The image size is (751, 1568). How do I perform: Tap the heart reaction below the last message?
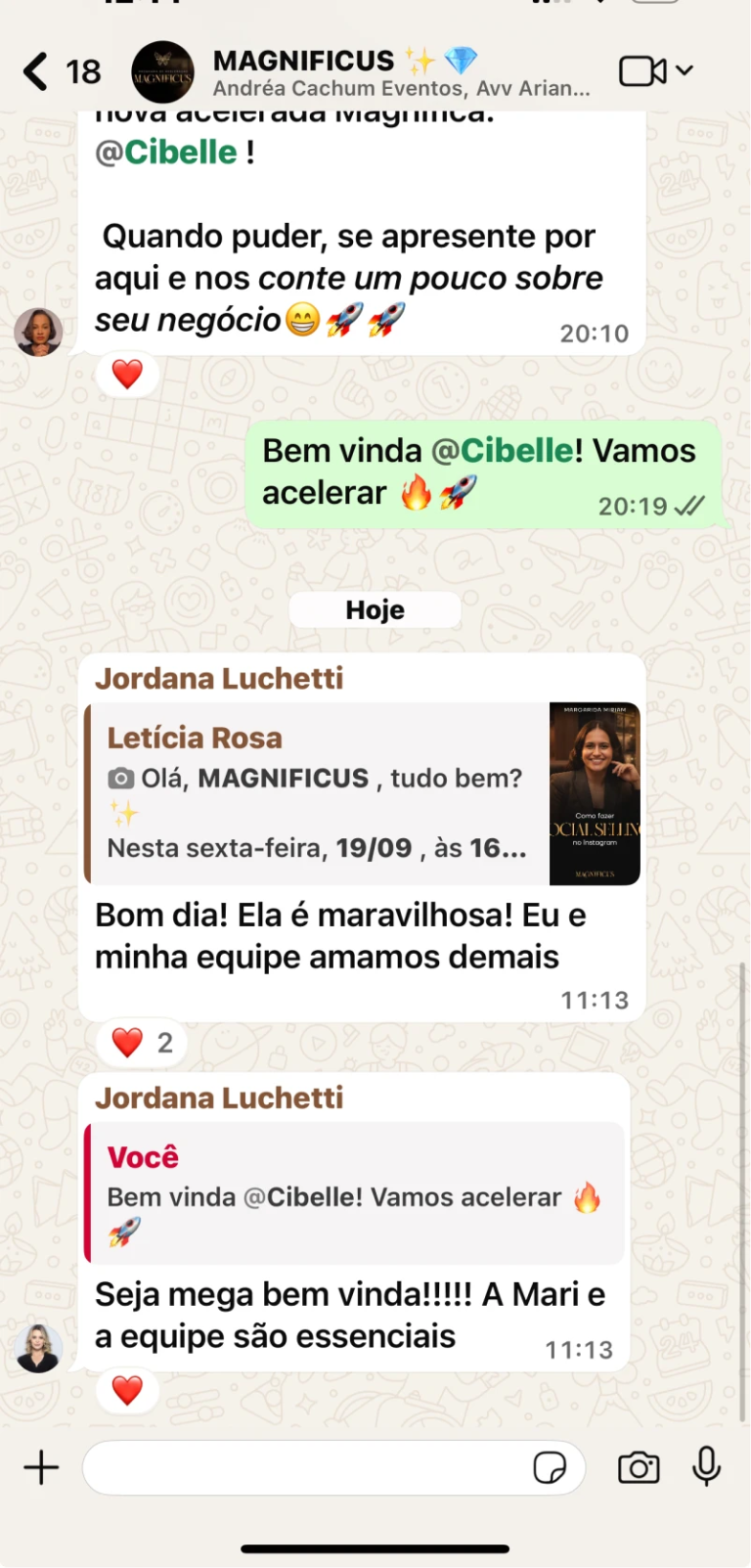pos(128,1390)
